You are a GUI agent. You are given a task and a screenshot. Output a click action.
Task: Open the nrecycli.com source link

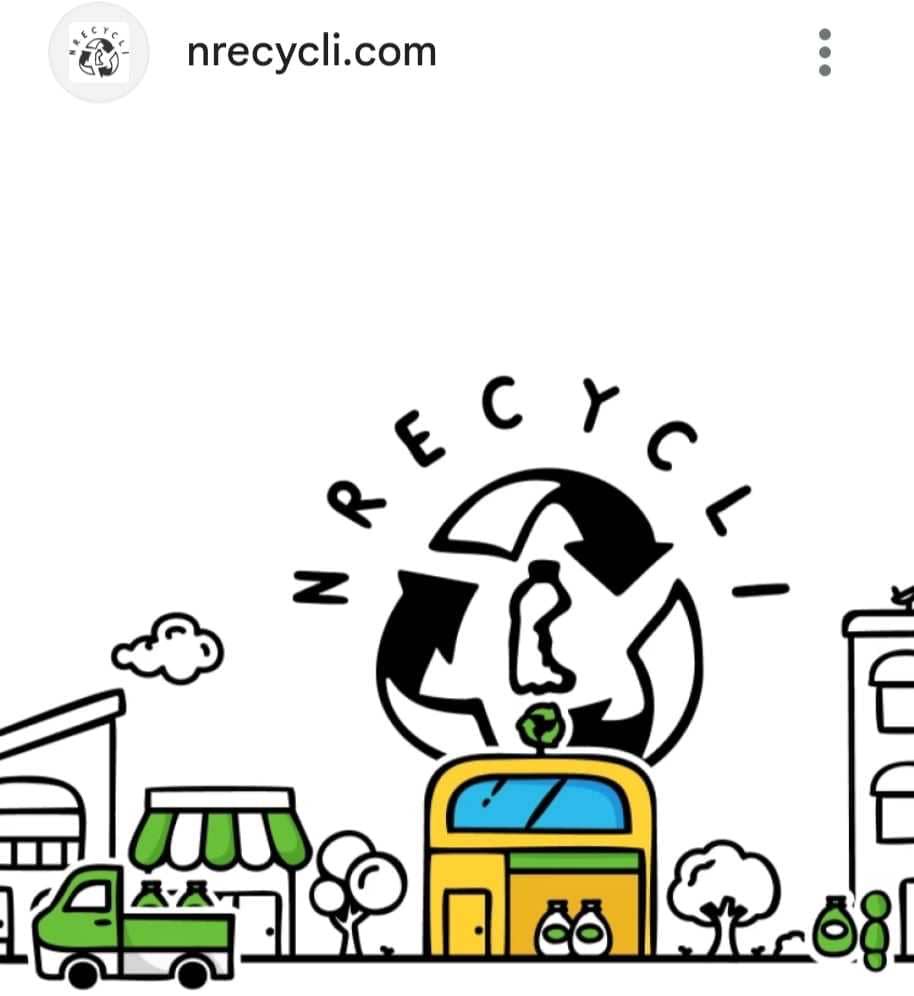[311, 52]
